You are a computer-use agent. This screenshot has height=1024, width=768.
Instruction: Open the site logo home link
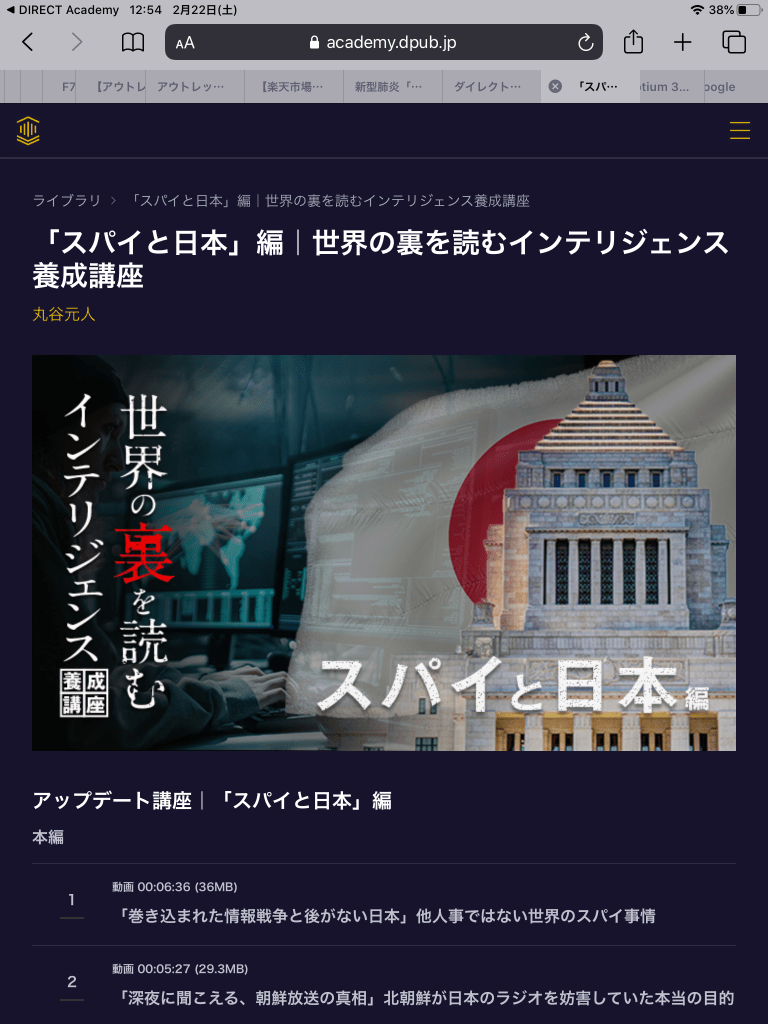tap(28, 131)
